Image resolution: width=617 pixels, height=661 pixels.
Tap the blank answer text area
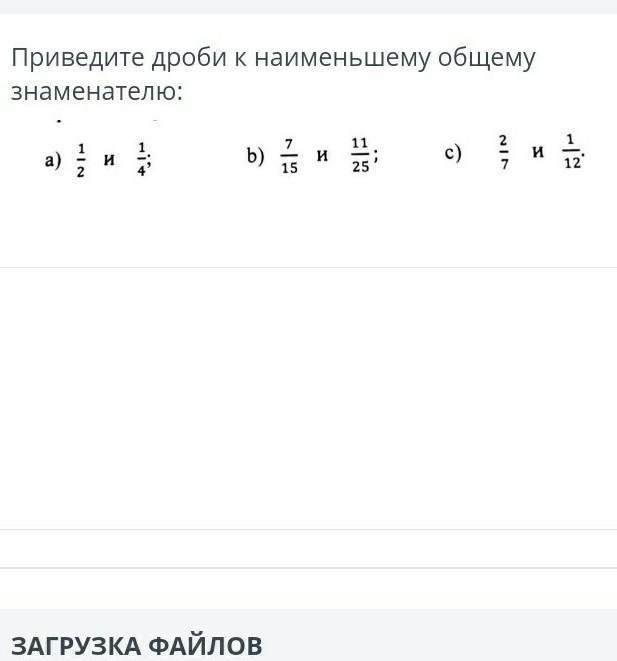pos(308,398)
